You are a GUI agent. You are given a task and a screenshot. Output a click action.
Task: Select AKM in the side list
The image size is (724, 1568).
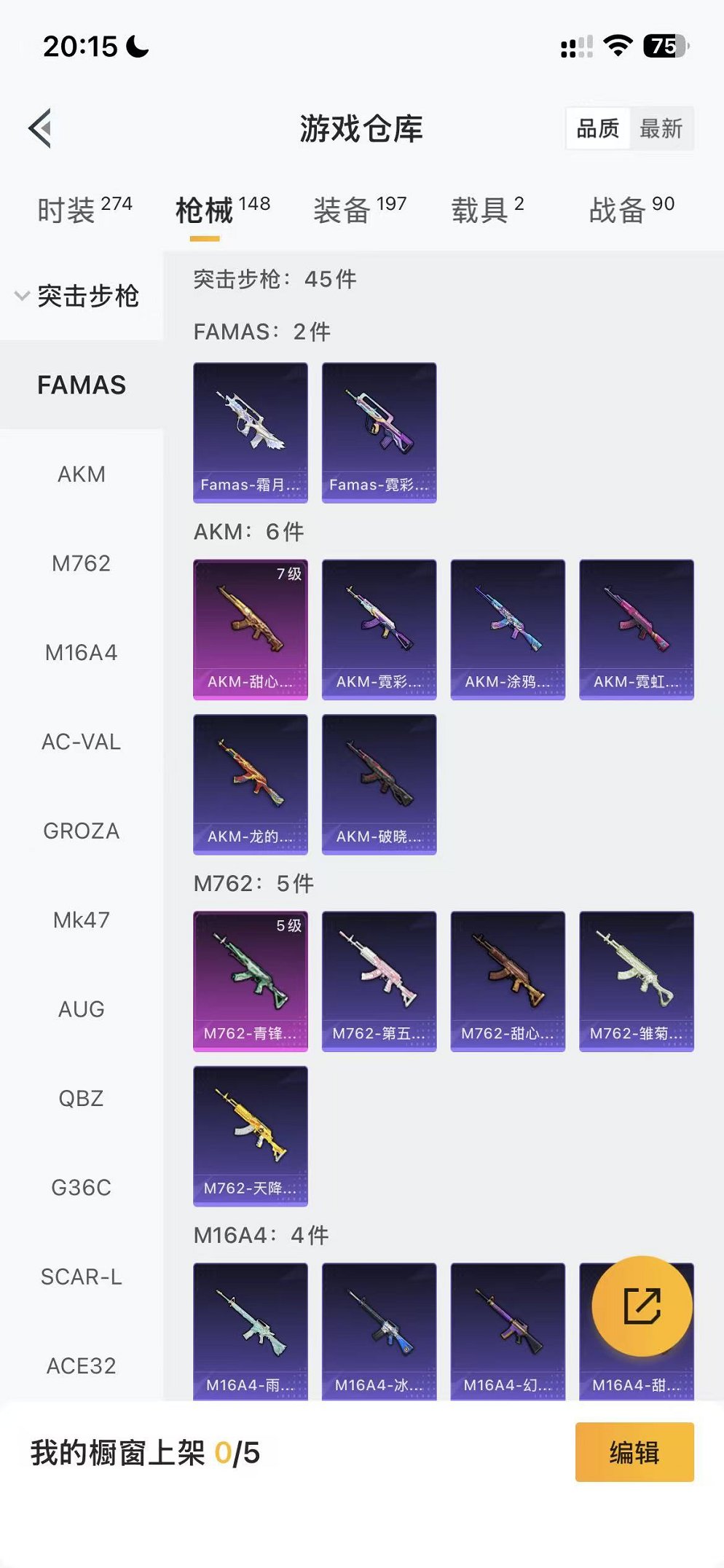[82, 474]
